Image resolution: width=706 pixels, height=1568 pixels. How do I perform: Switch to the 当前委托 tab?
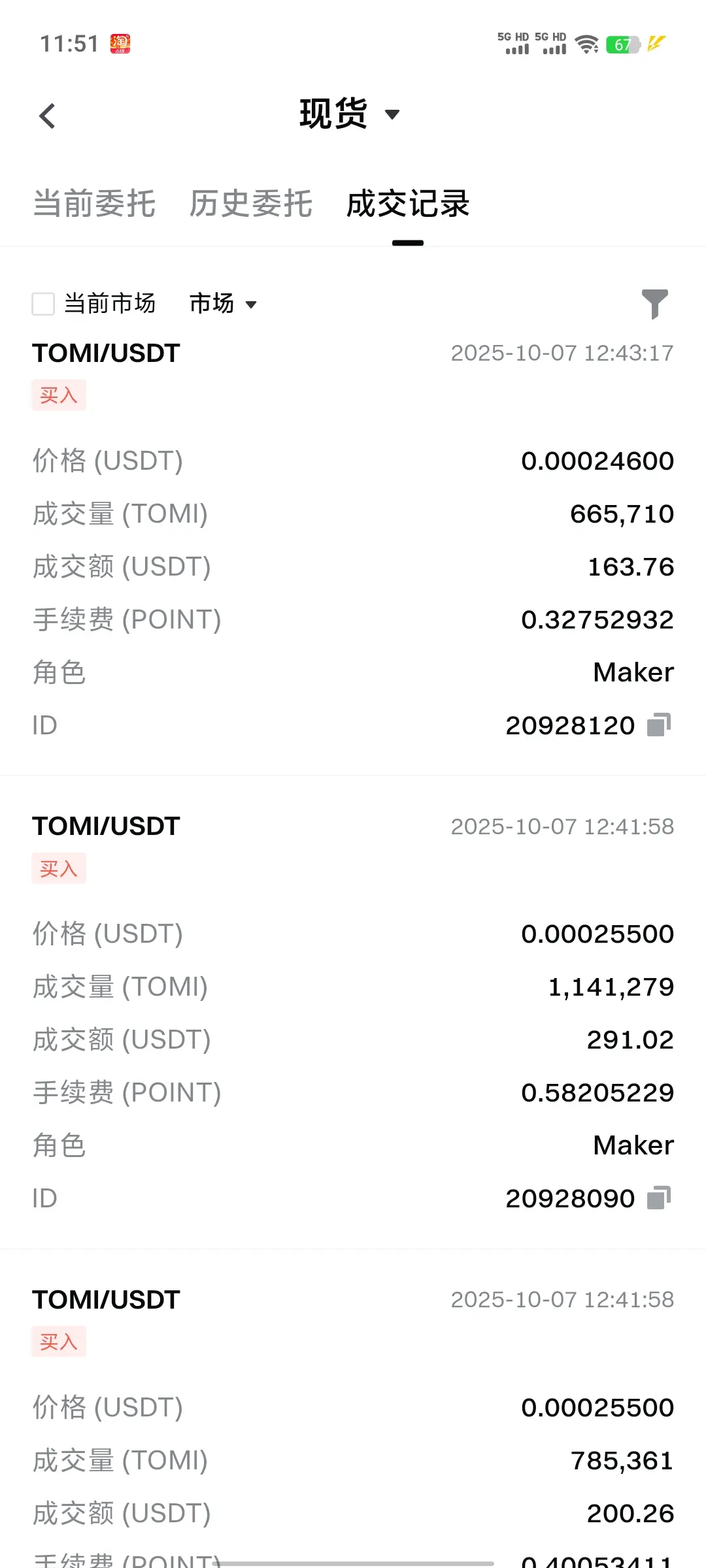pyautogui.click(x=94, y=204)
